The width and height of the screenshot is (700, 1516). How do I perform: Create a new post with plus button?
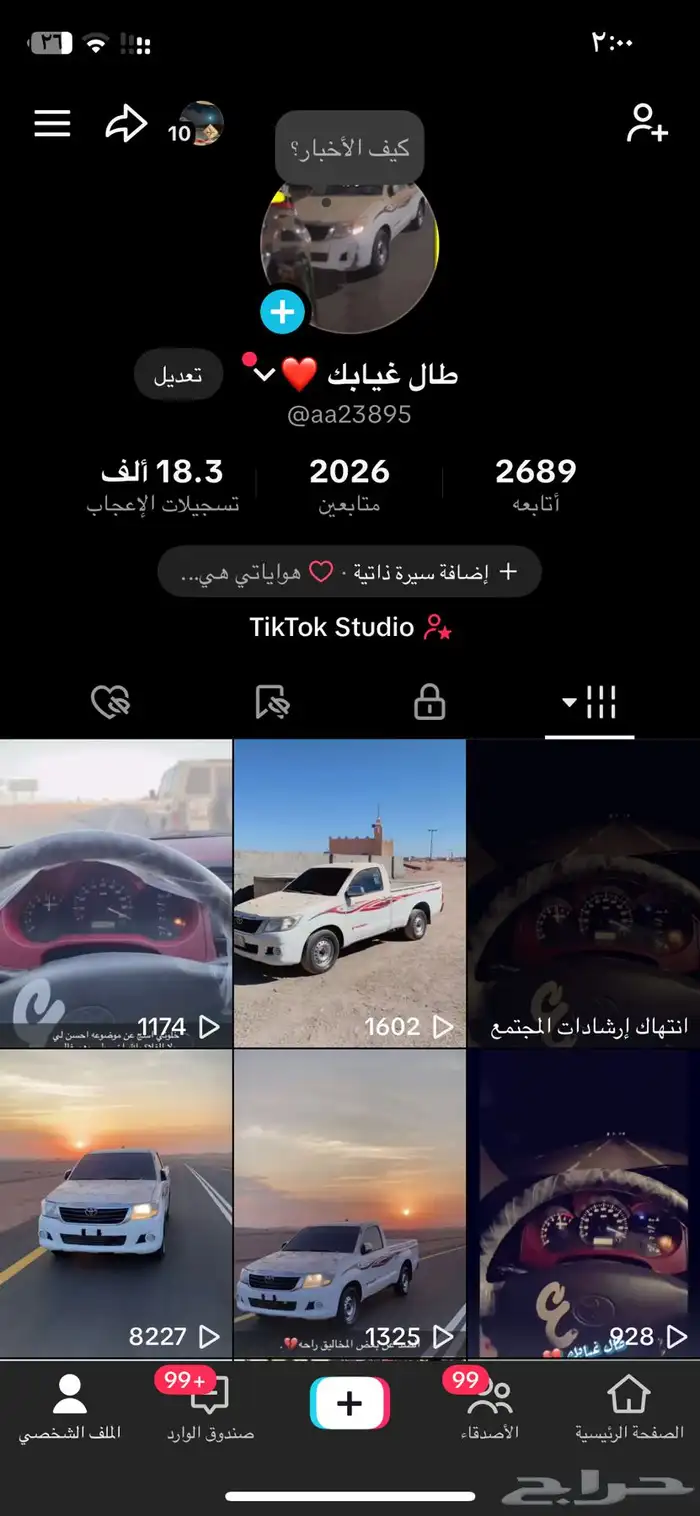pos(349,1403)
